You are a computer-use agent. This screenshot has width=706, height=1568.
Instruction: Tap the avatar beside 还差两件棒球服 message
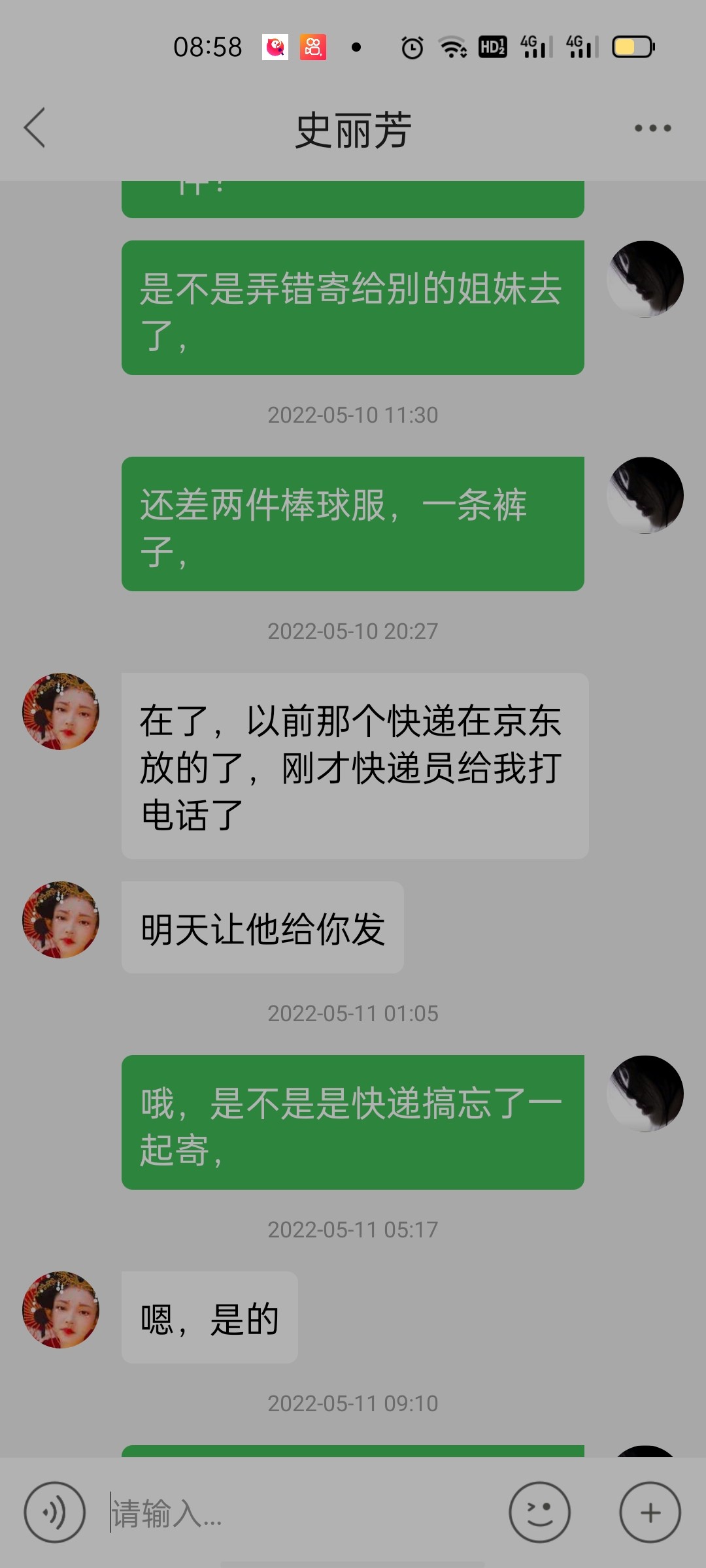pos(645,495)
